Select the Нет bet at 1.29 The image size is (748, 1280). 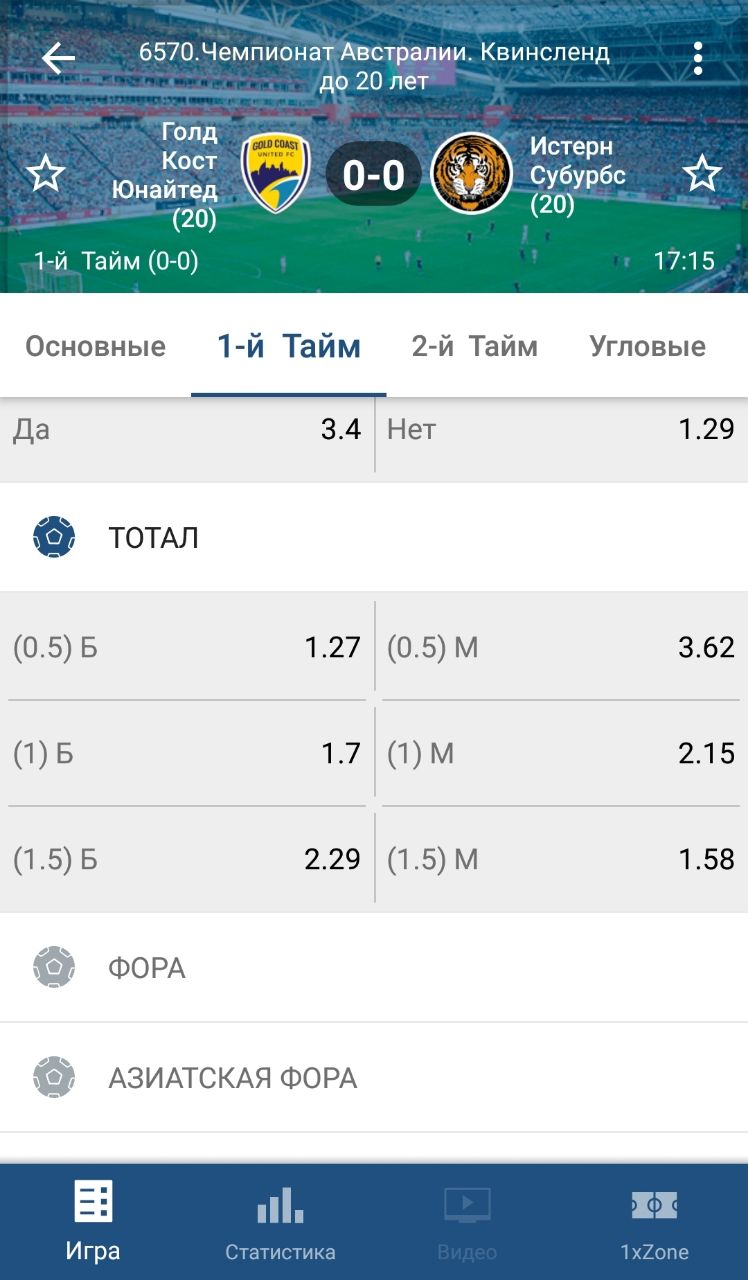point(562,430)
